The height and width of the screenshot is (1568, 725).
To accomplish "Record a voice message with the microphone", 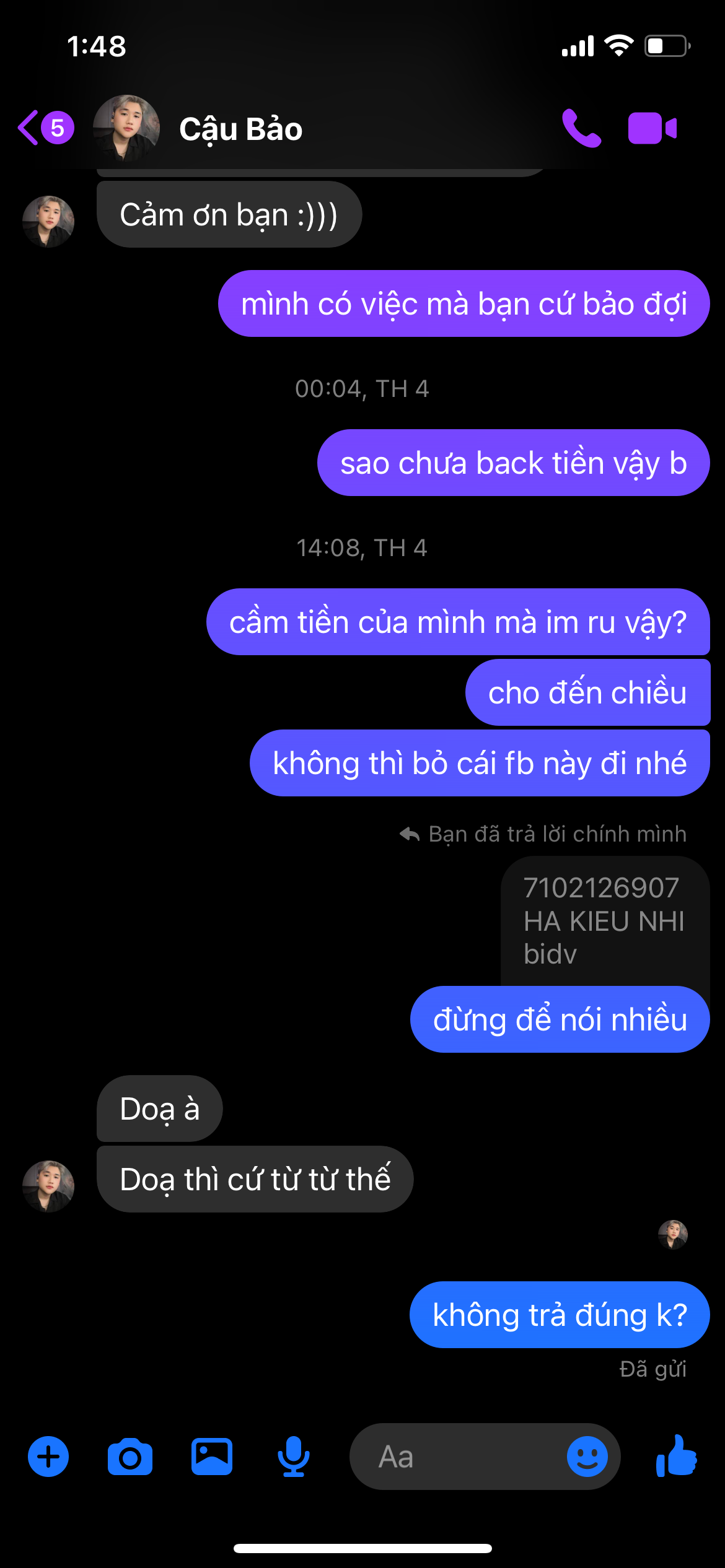I will coord(293,1457).
